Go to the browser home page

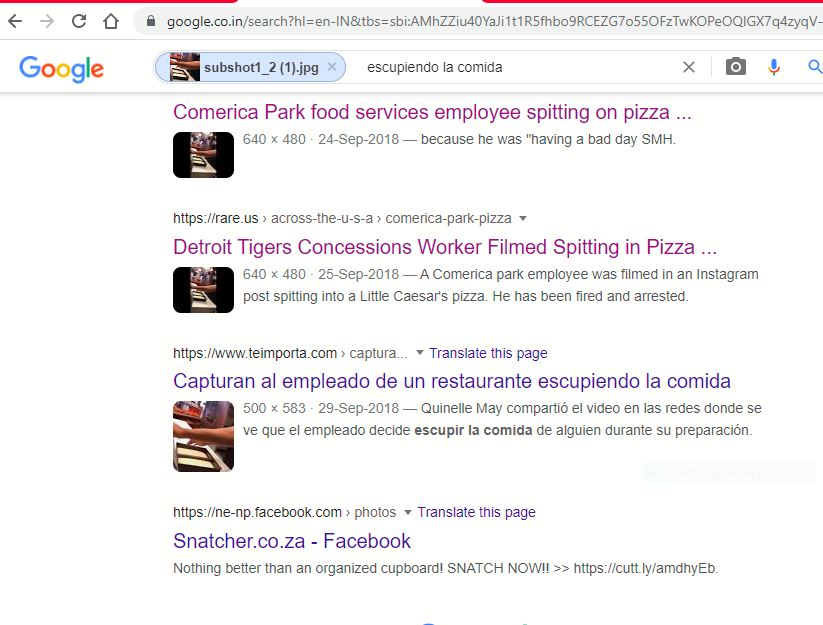click(x=111, y=21)
